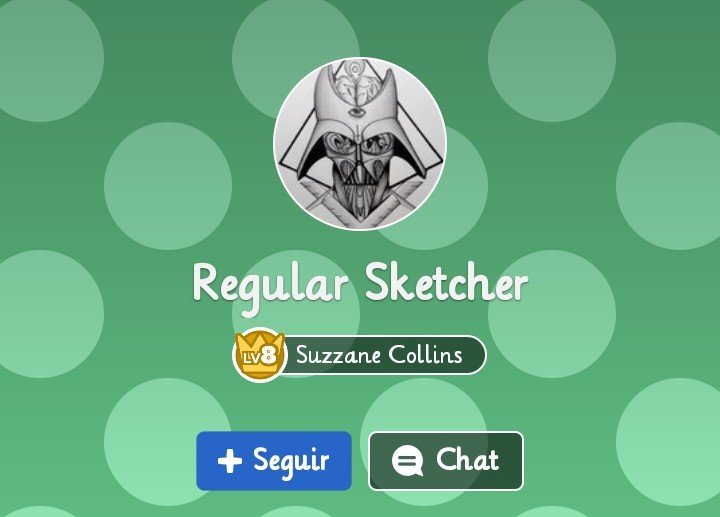Open the level 8 Suzzane Collins badge
Image resolution: width=720 pixels, height=517 pixels.
point(360,355)
